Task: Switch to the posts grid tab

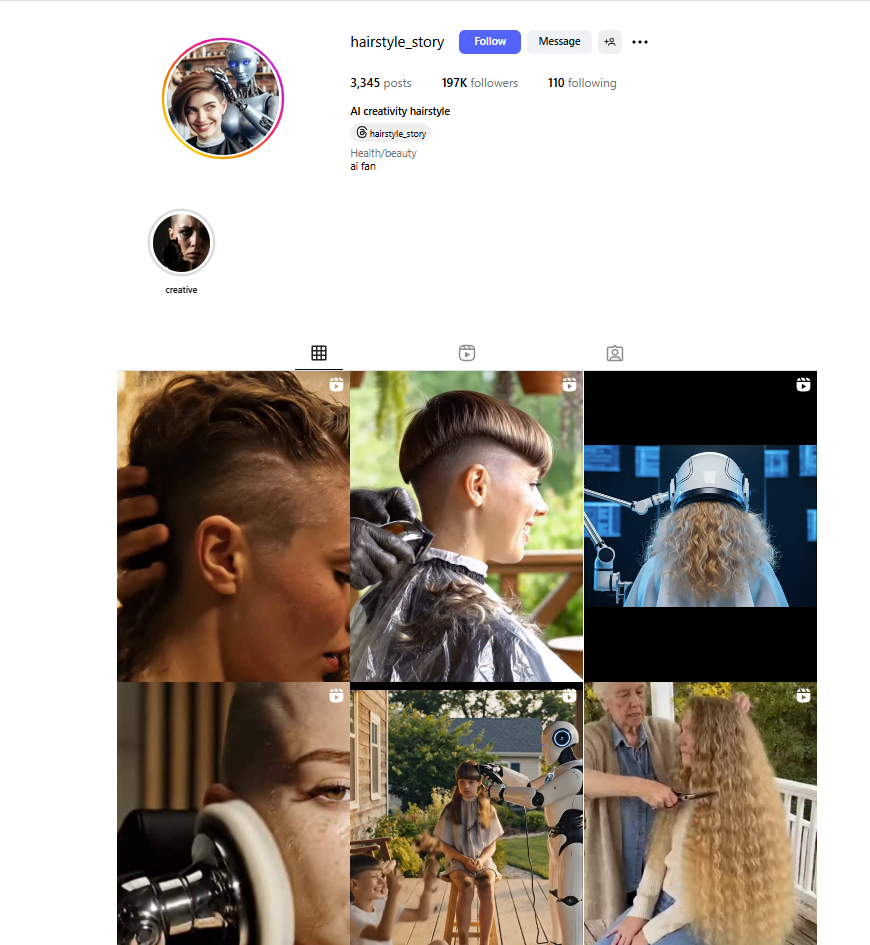Action: [319, 353]
